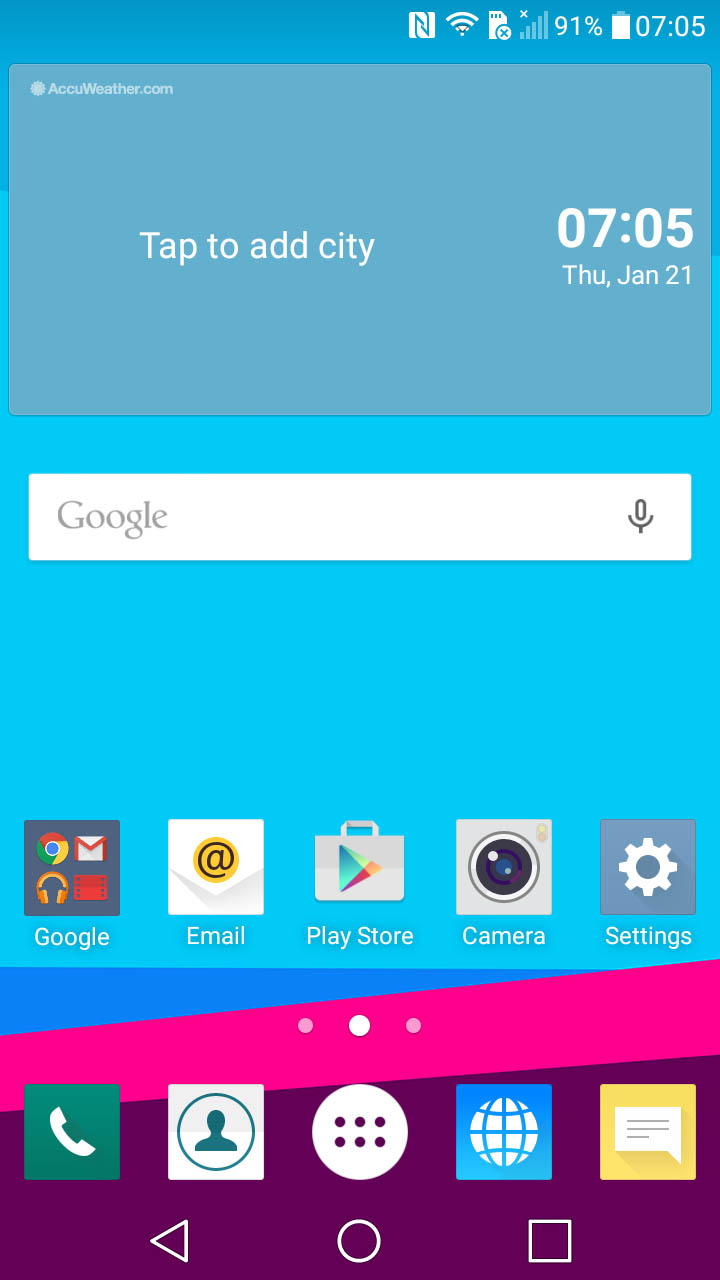Screen dimensions: 720x1280
Task: Launch the Email app
Action: [x=216, y=868]
